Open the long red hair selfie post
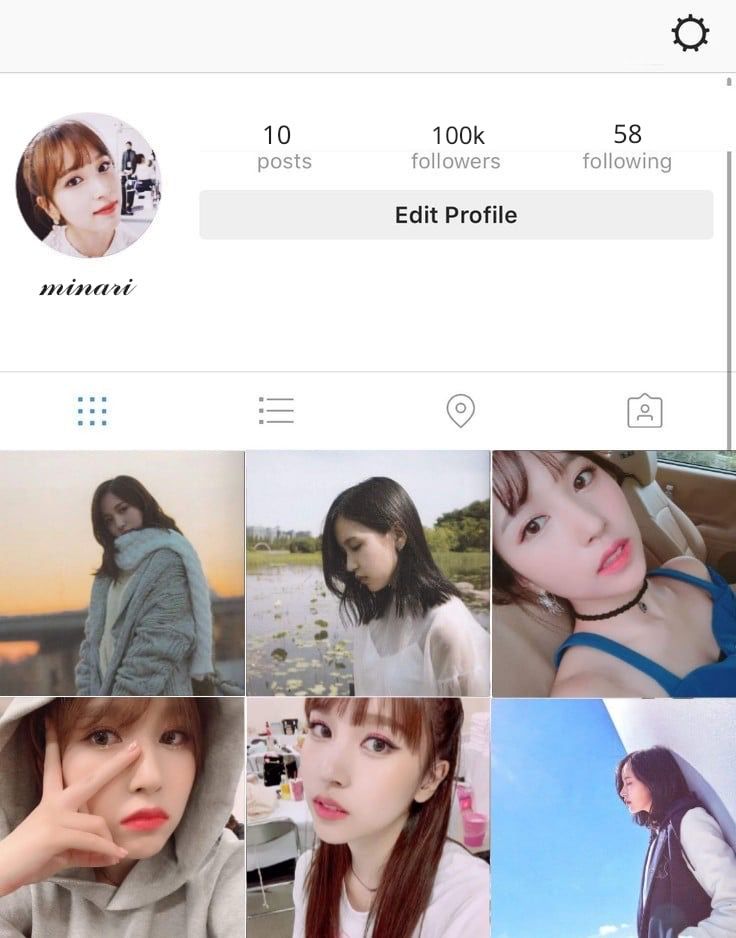This screenshot has width=736, height=938. 368,818
